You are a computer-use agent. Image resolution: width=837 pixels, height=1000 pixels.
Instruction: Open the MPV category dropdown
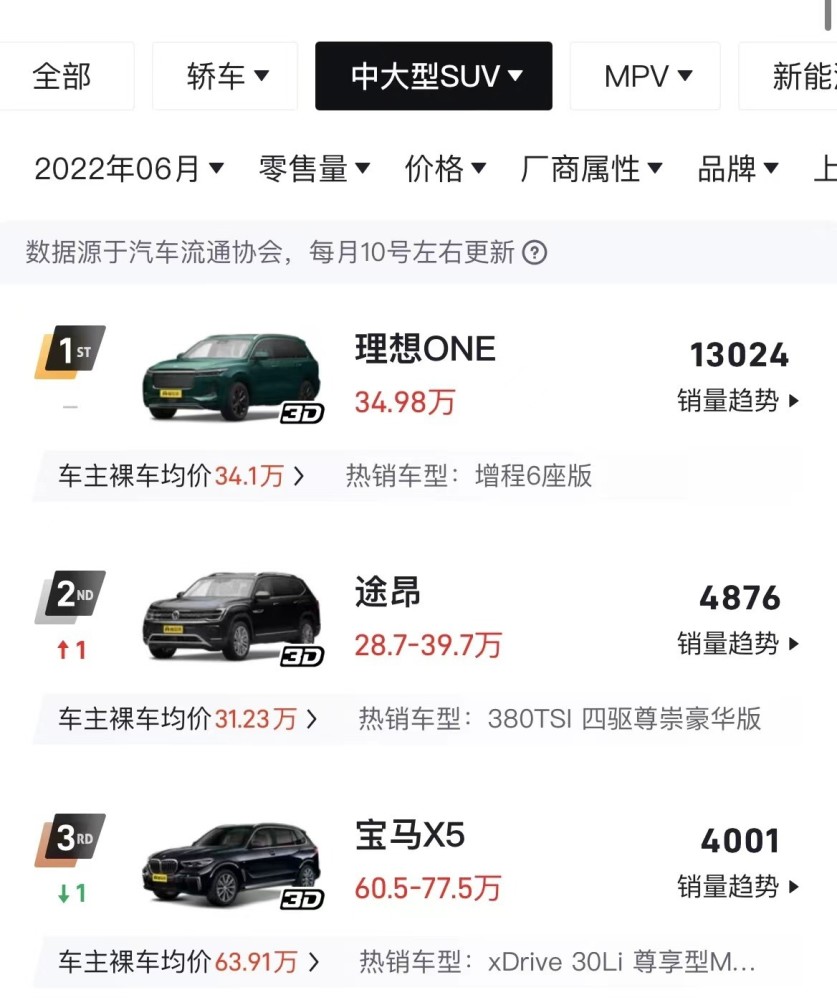(646, 76)
